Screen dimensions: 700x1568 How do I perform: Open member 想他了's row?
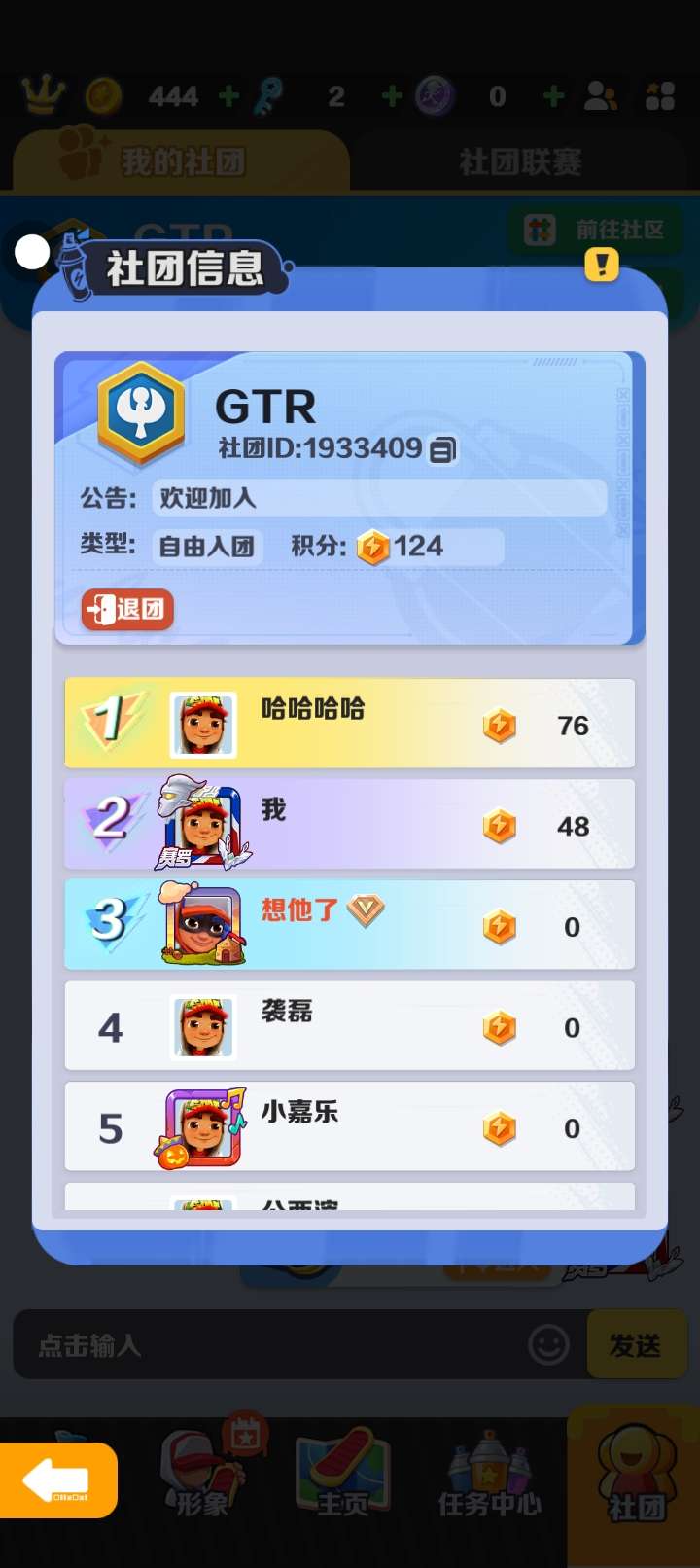pos(349,925)
